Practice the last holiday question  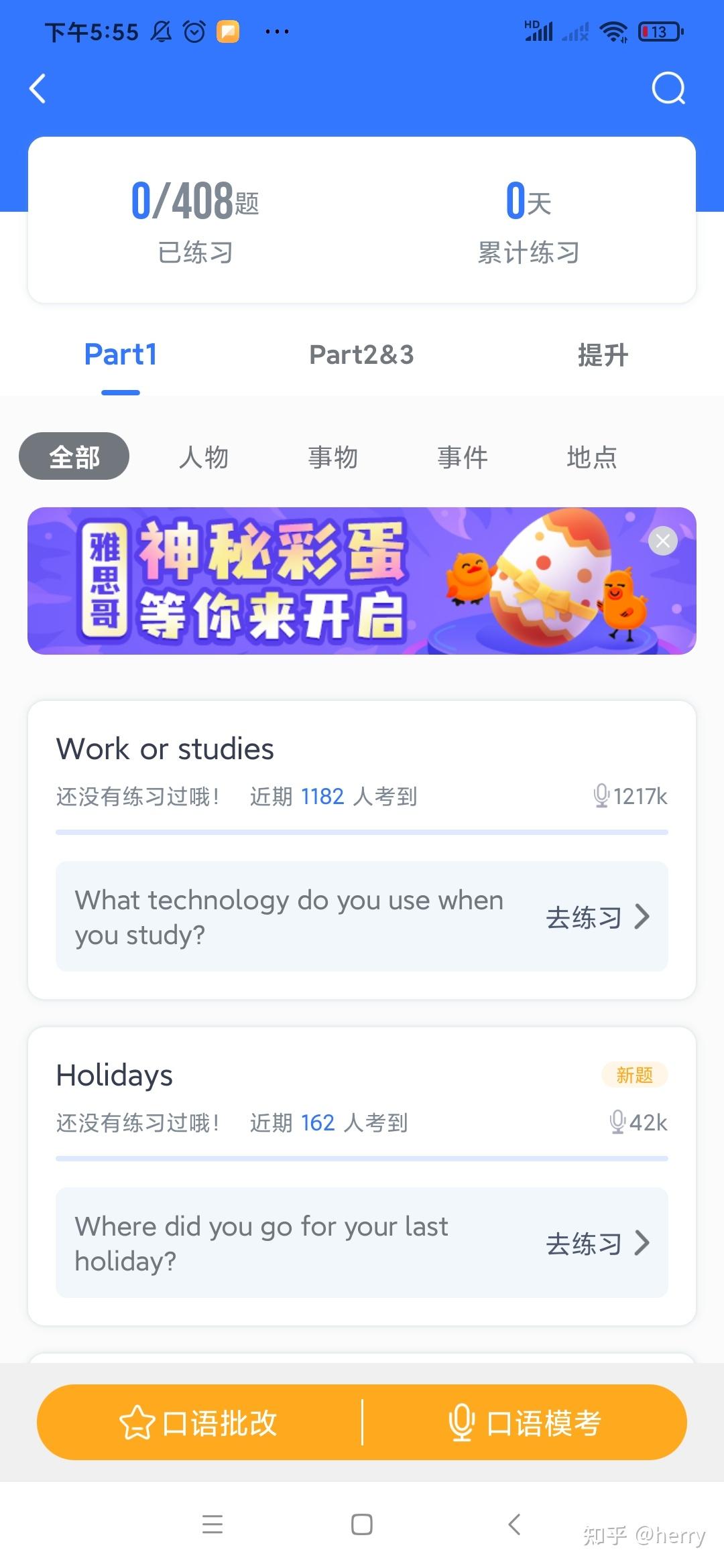pos(597,1243)
